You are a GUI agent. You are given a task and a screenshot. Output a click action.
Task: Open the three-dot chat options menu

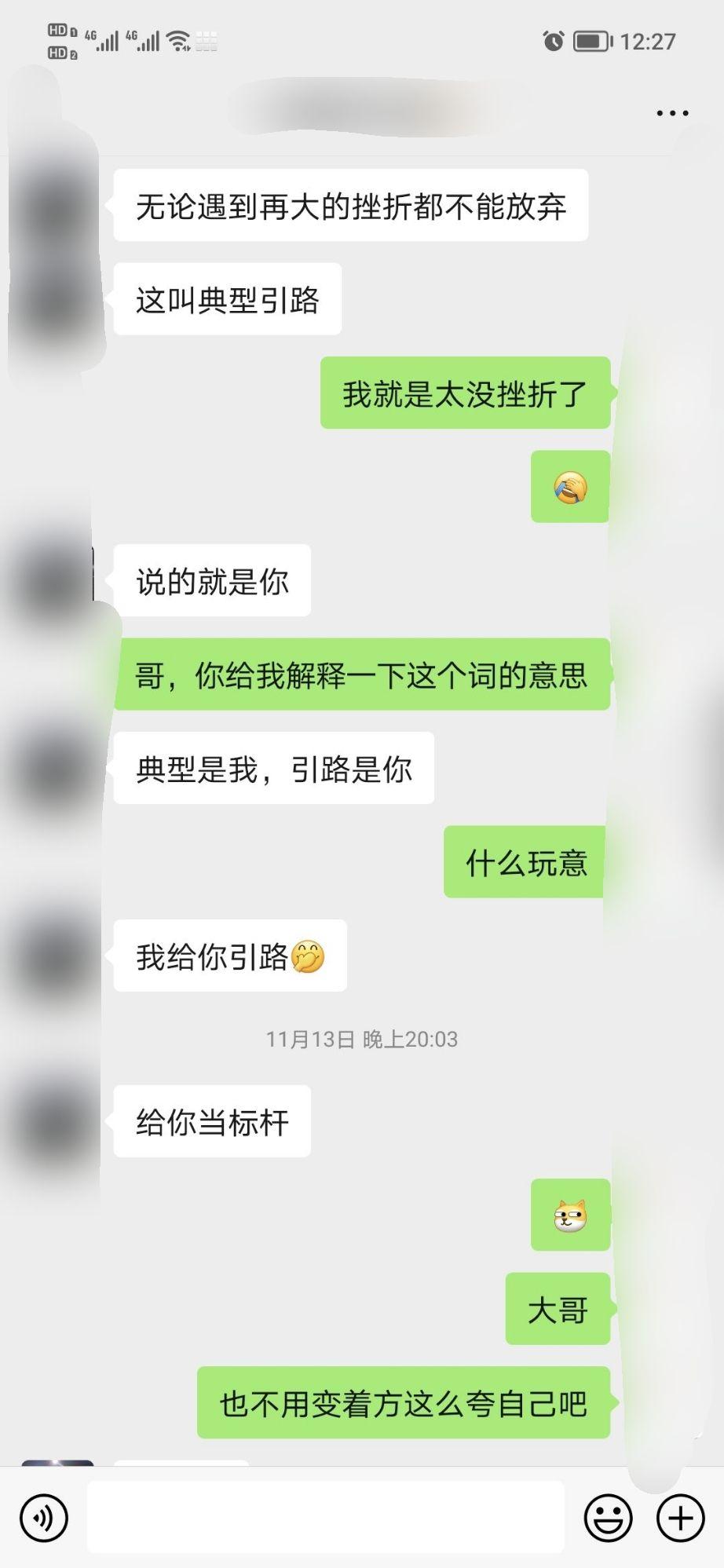[x=672, y=113]
